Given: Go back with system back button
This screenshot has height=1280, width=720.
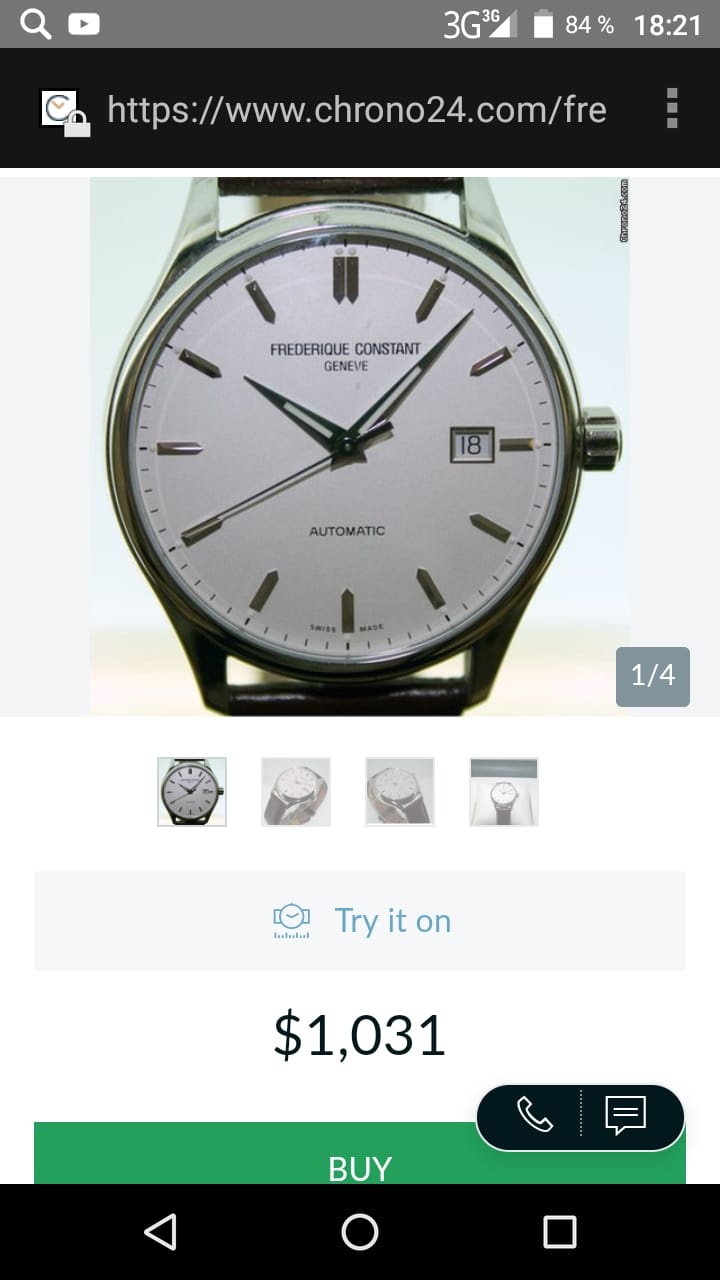Looking at the screenshot, I should (160, 1232).
